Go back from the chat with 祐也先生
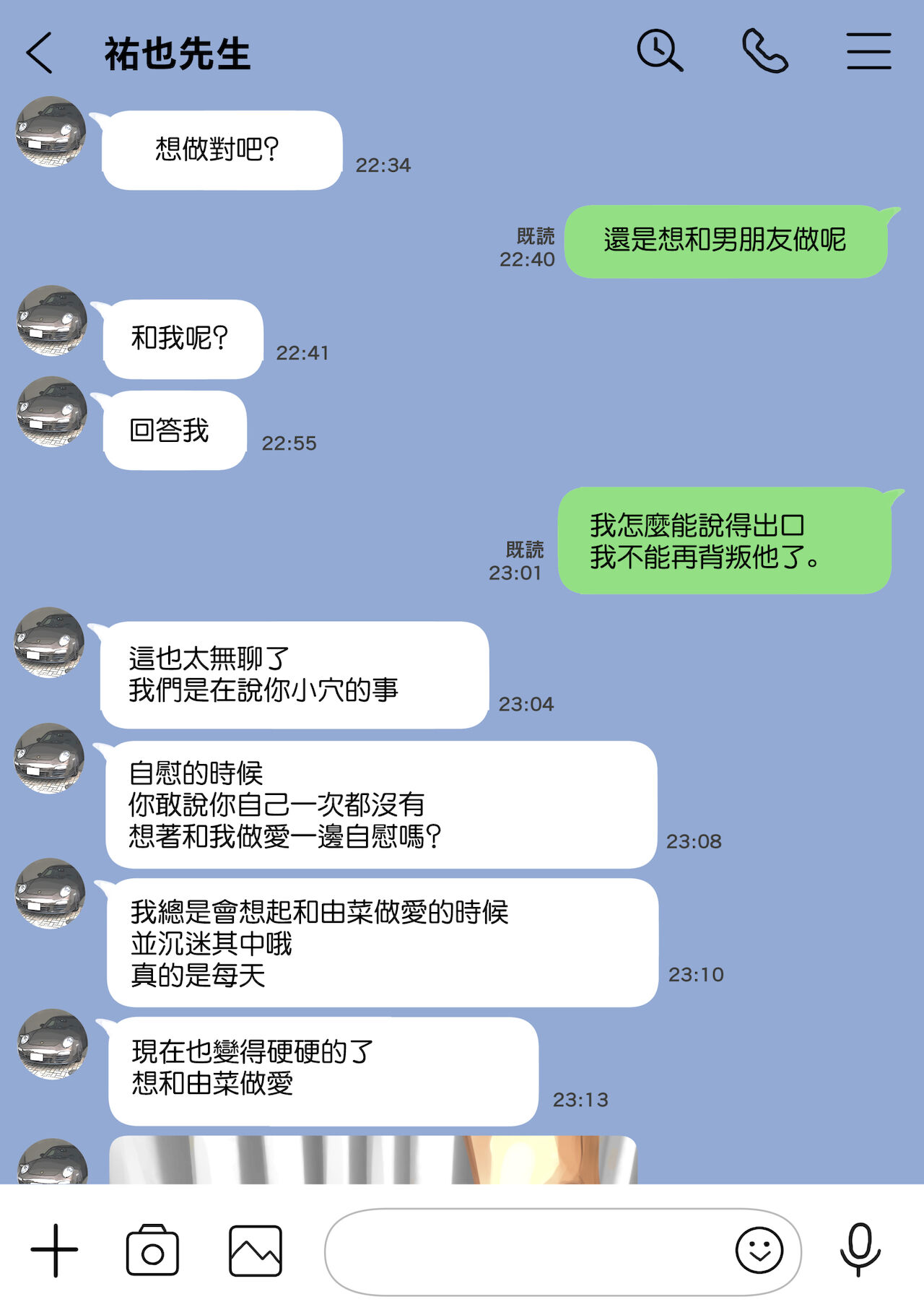Image resolution: width=924 pixels, height=1307 pixels. [40, 53]
